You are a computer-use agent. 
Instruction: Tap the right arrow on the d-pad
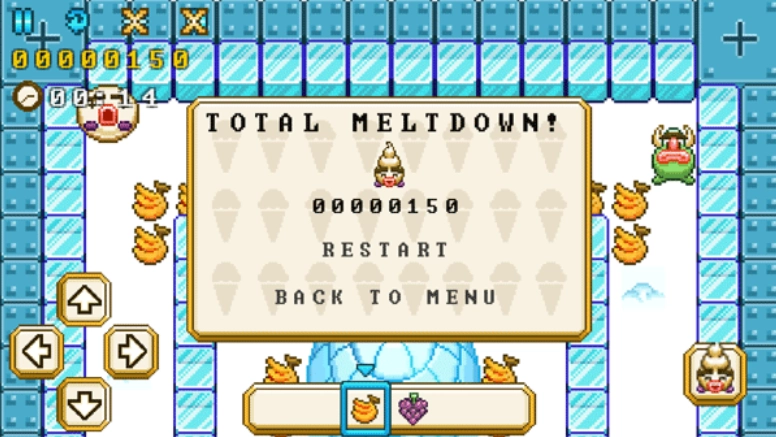point(131,351)
